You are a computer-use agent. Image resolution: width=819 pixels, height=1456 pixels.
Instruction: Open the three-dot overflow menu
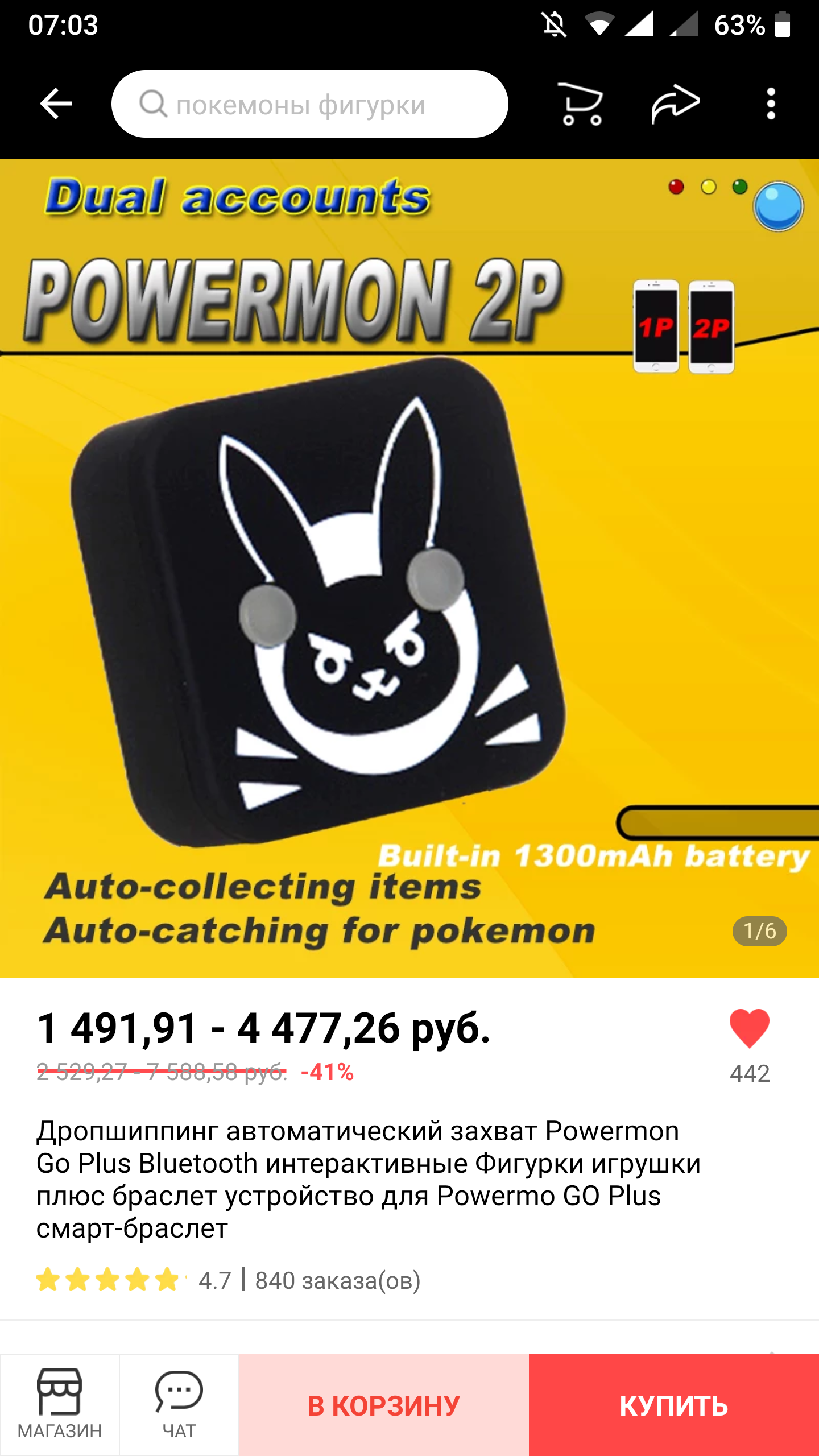pyautogui.click(x=771, y=104)
